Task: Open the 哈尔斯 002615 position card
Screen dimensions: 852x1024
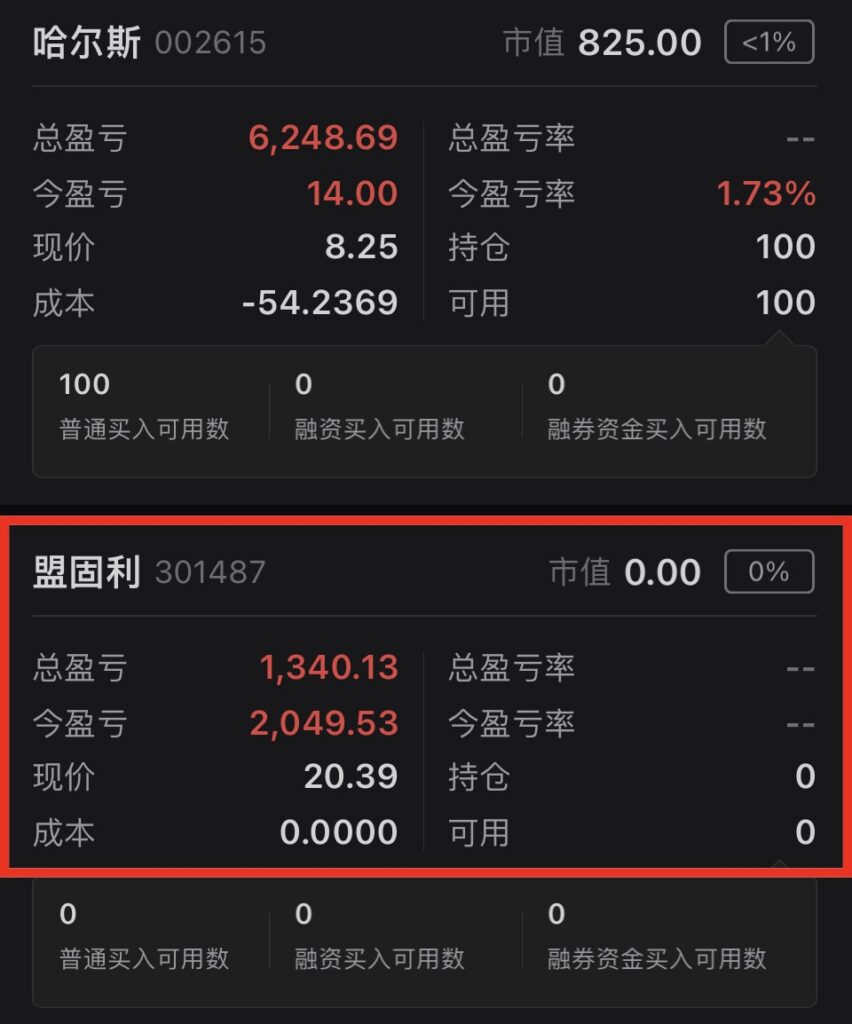Action: pyautogui.click(x=150, y=43)
